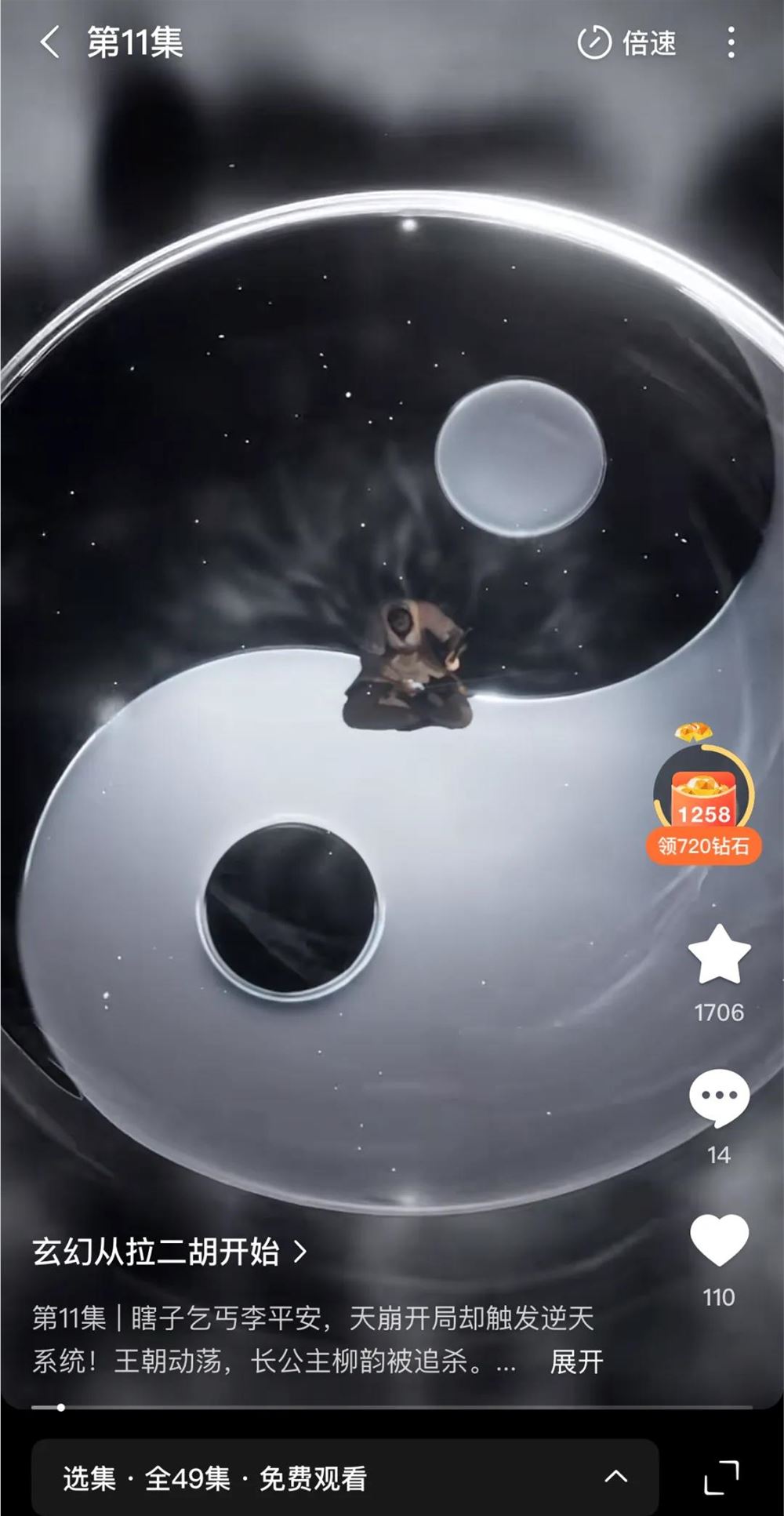This screenshot has height=1516, width=784.
Task: Enter fullscreen mode
Action: click(721, 1478)
